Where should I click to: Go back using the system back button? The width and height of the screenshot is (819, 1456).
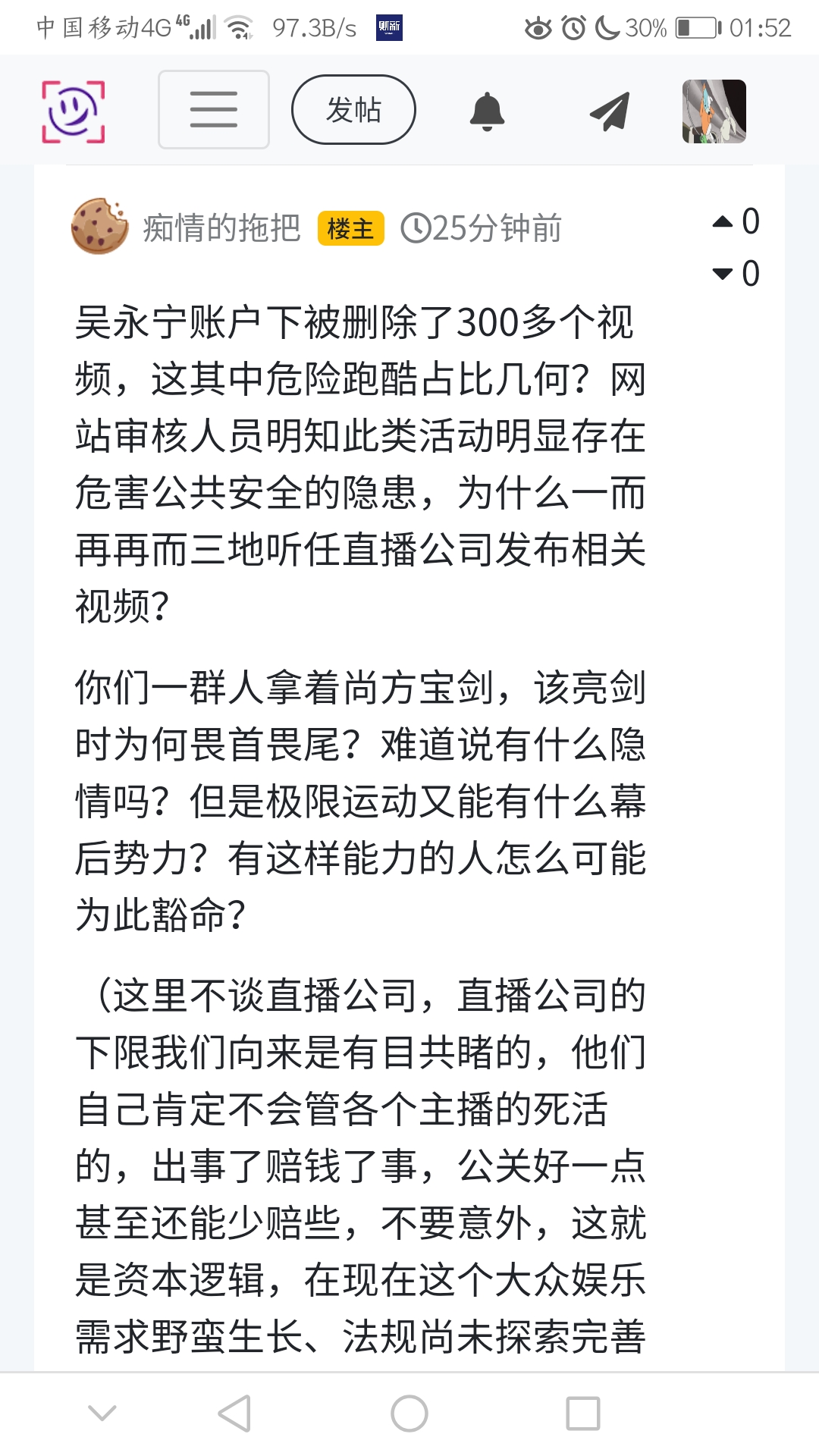click(x=234, y=1414)
